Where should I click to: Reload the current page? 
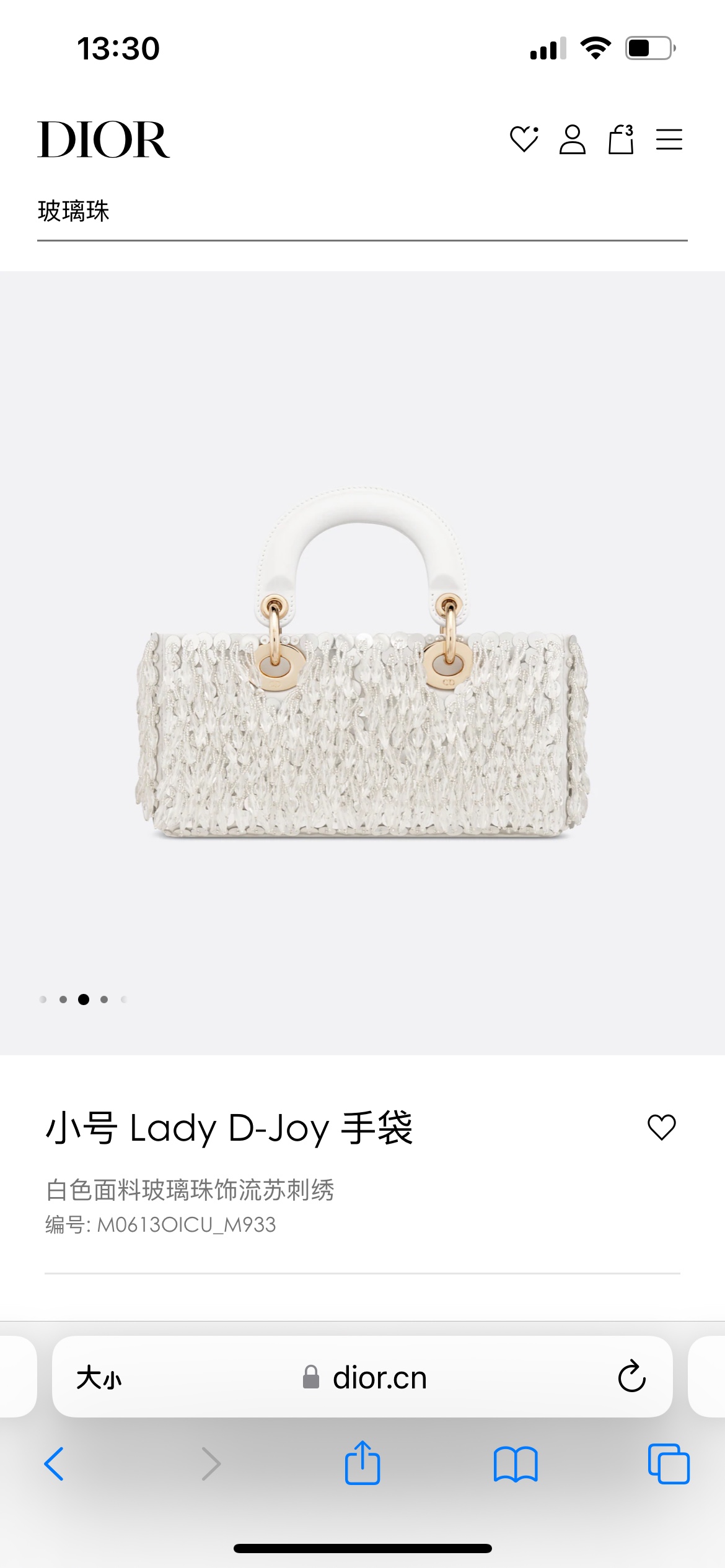[631, 1377]
